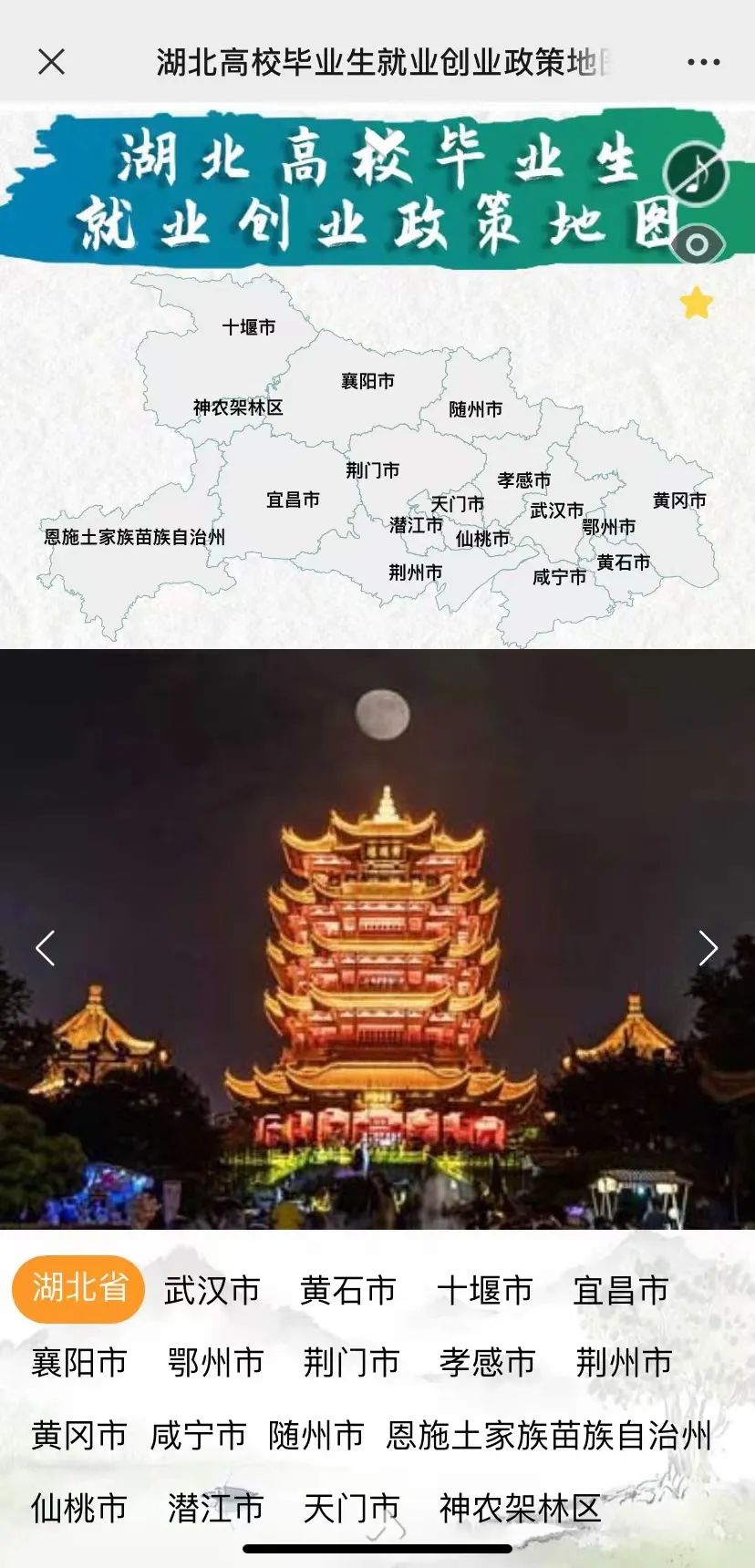The height and width of the screenshot is (1568, 755).
Task: Pick 荆门市 from the city list
Action: pos(352,1362)
